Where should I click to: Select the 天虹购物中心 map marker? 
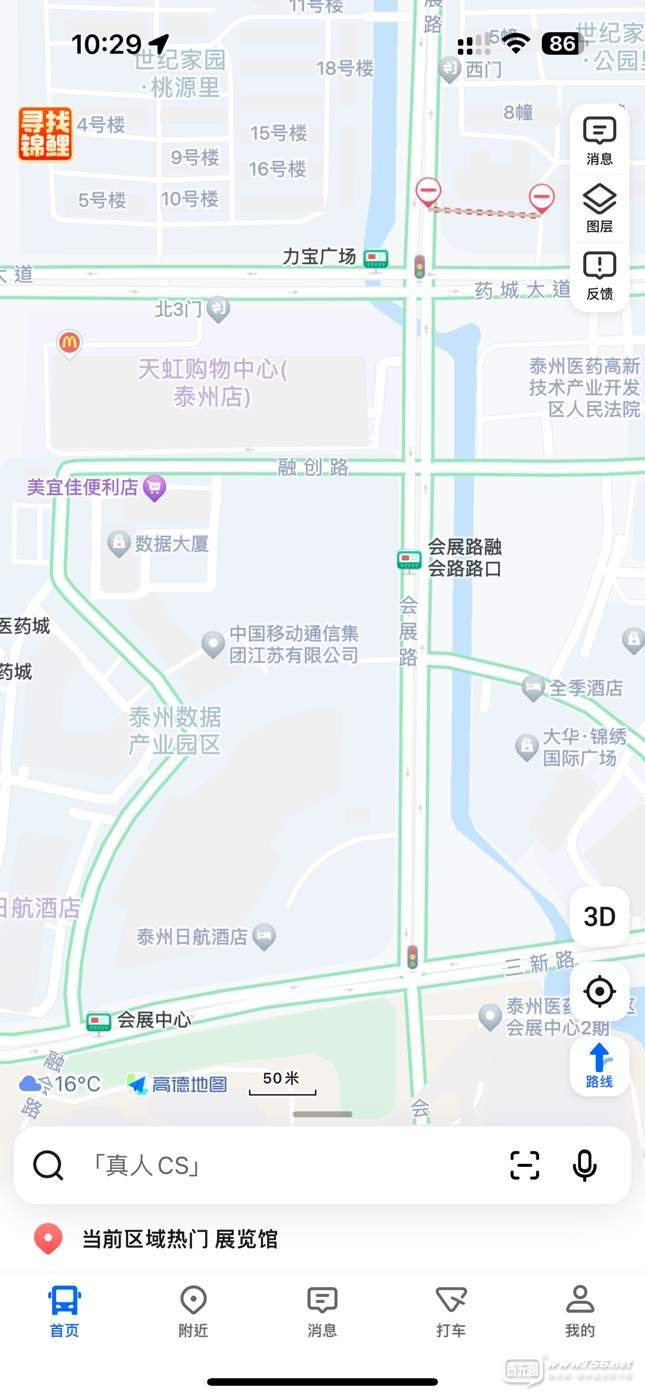click(x=211, y=383)
